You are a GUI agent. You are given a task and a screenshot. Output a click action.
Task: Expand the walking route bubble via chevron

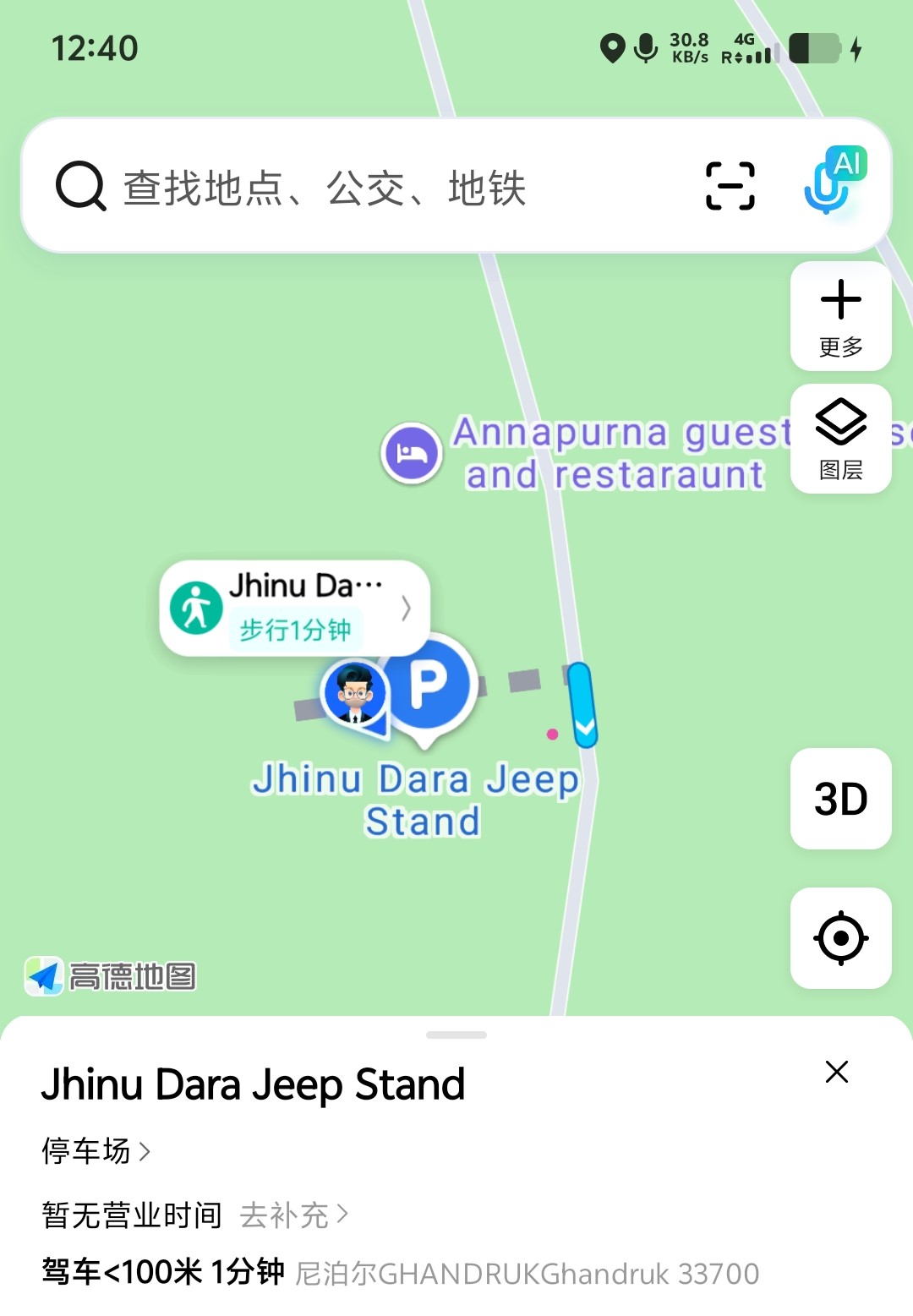coord(407,607)
